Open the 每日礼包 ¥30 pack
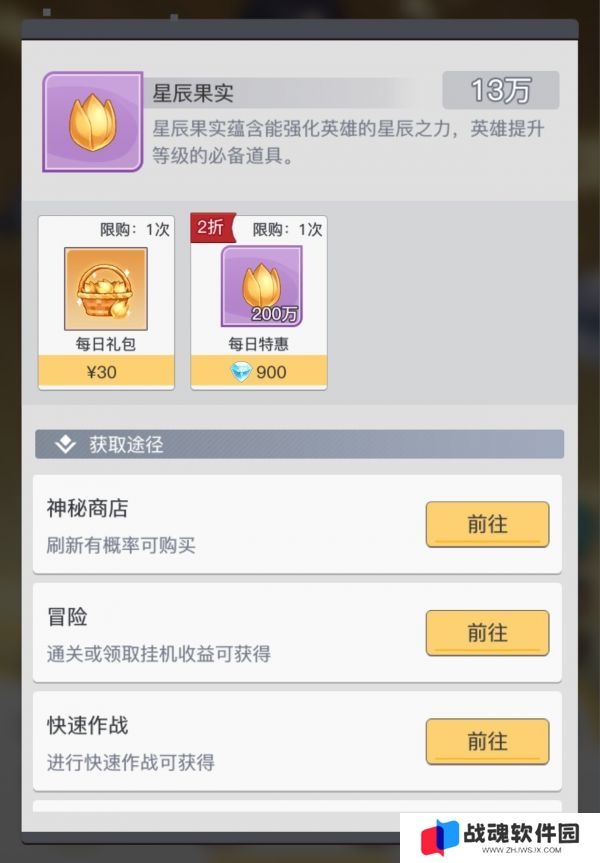The image size is (600, 863). 106,302
